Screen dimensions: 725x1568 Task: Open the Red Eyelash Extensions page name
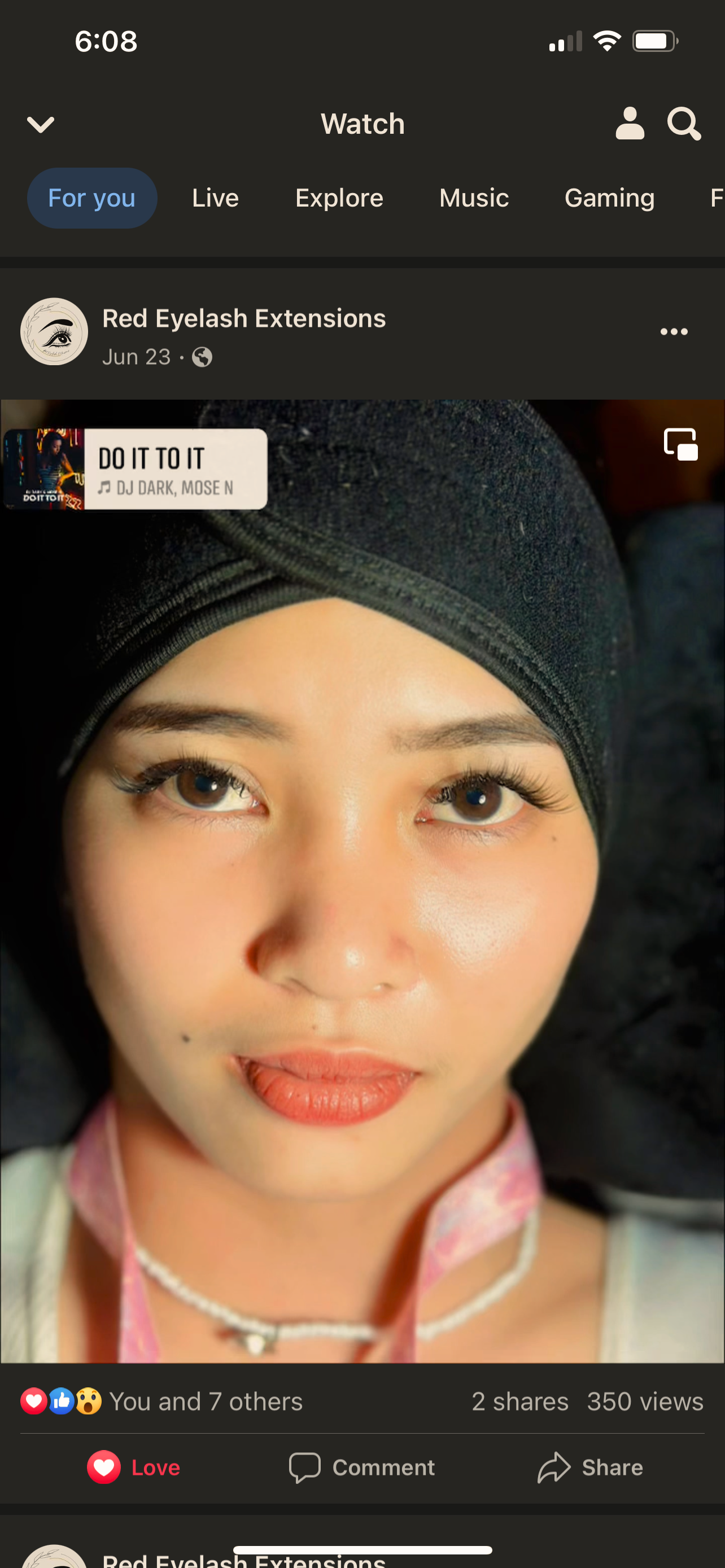(x=243, y=318)
